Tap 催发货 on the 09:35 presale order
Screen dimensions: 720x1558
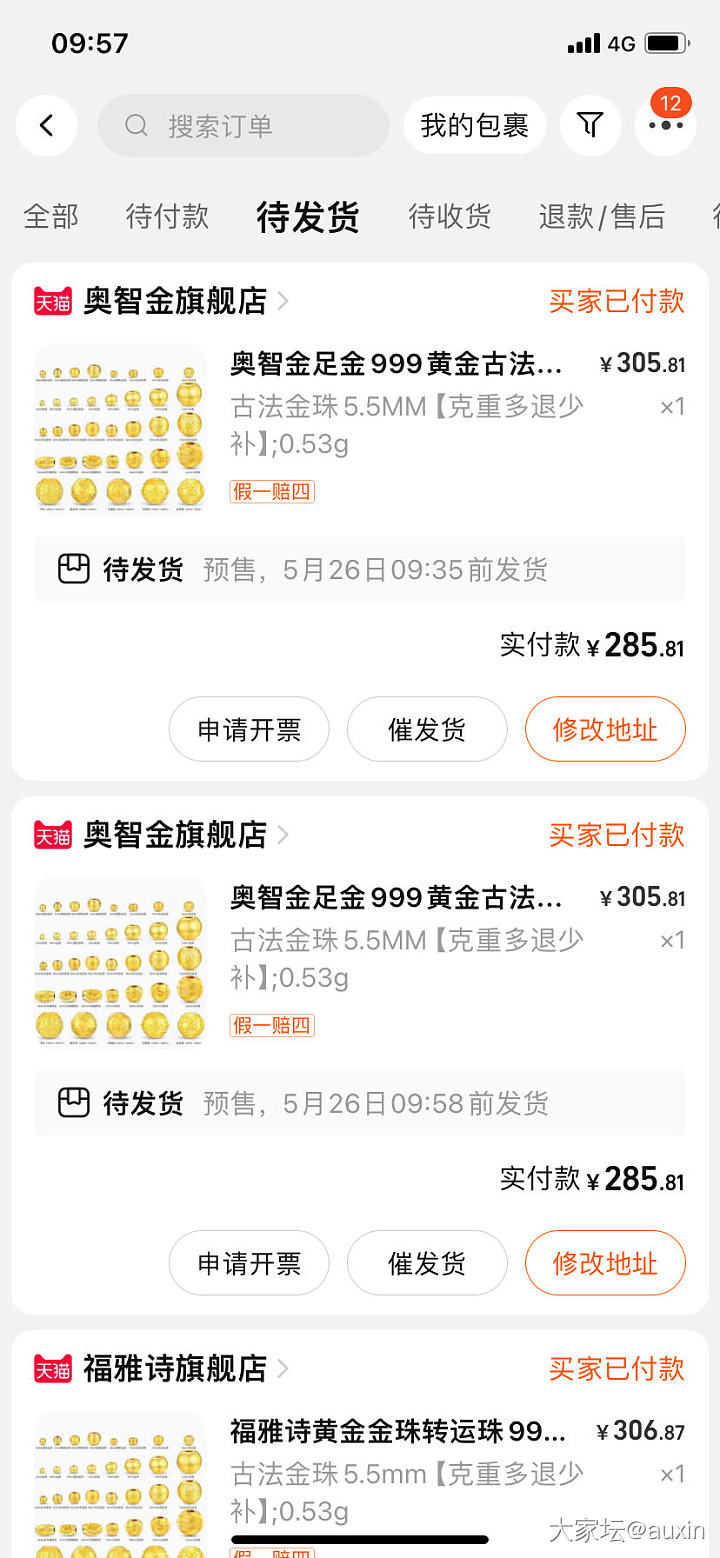[427, 729]
